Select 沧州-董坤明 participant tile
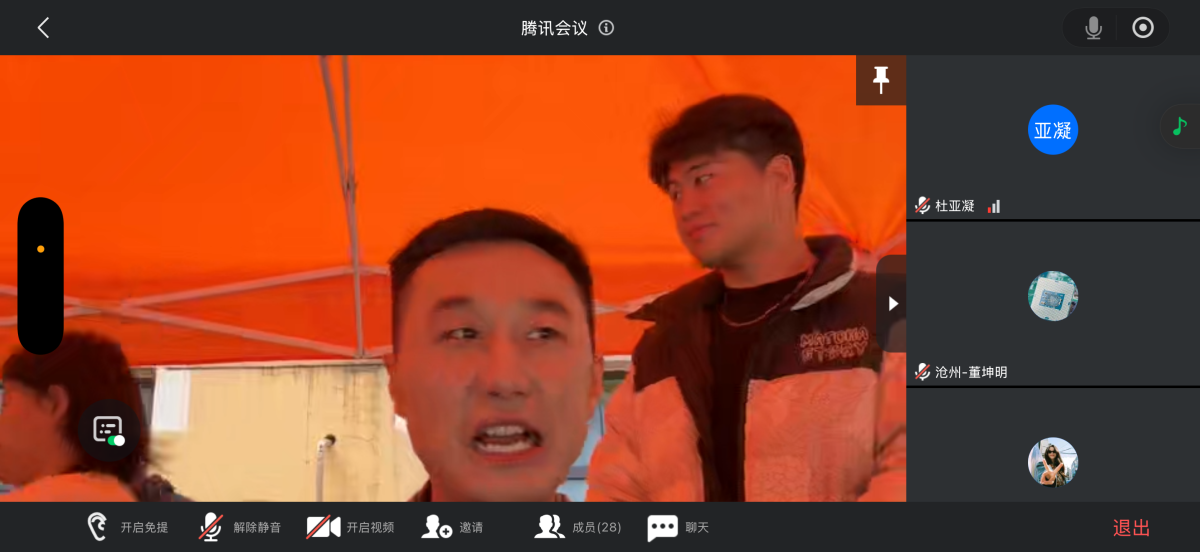 (x=1052, y=305)
